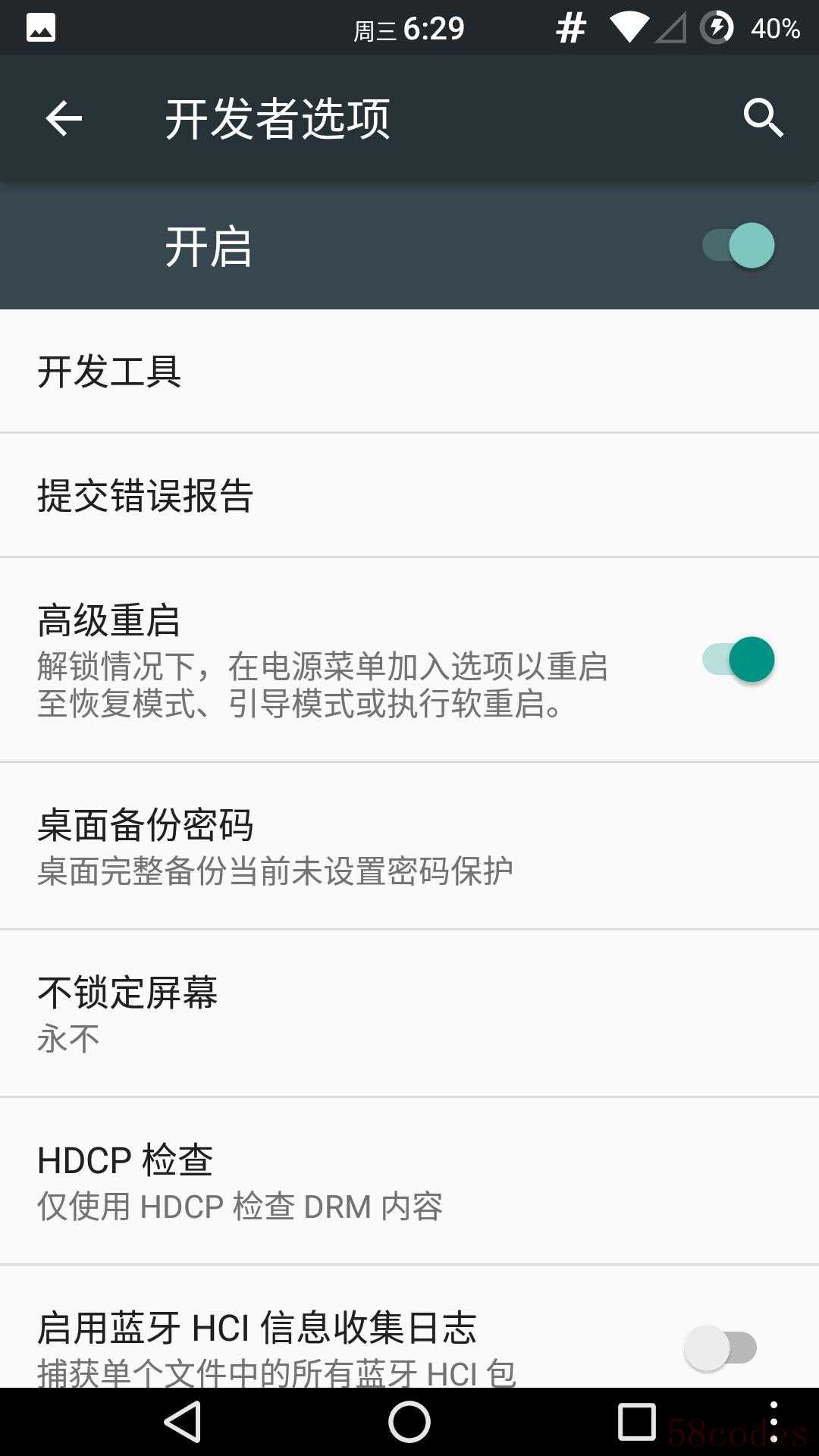Open recent apps from navigation bar

[x=636, y=1422]
